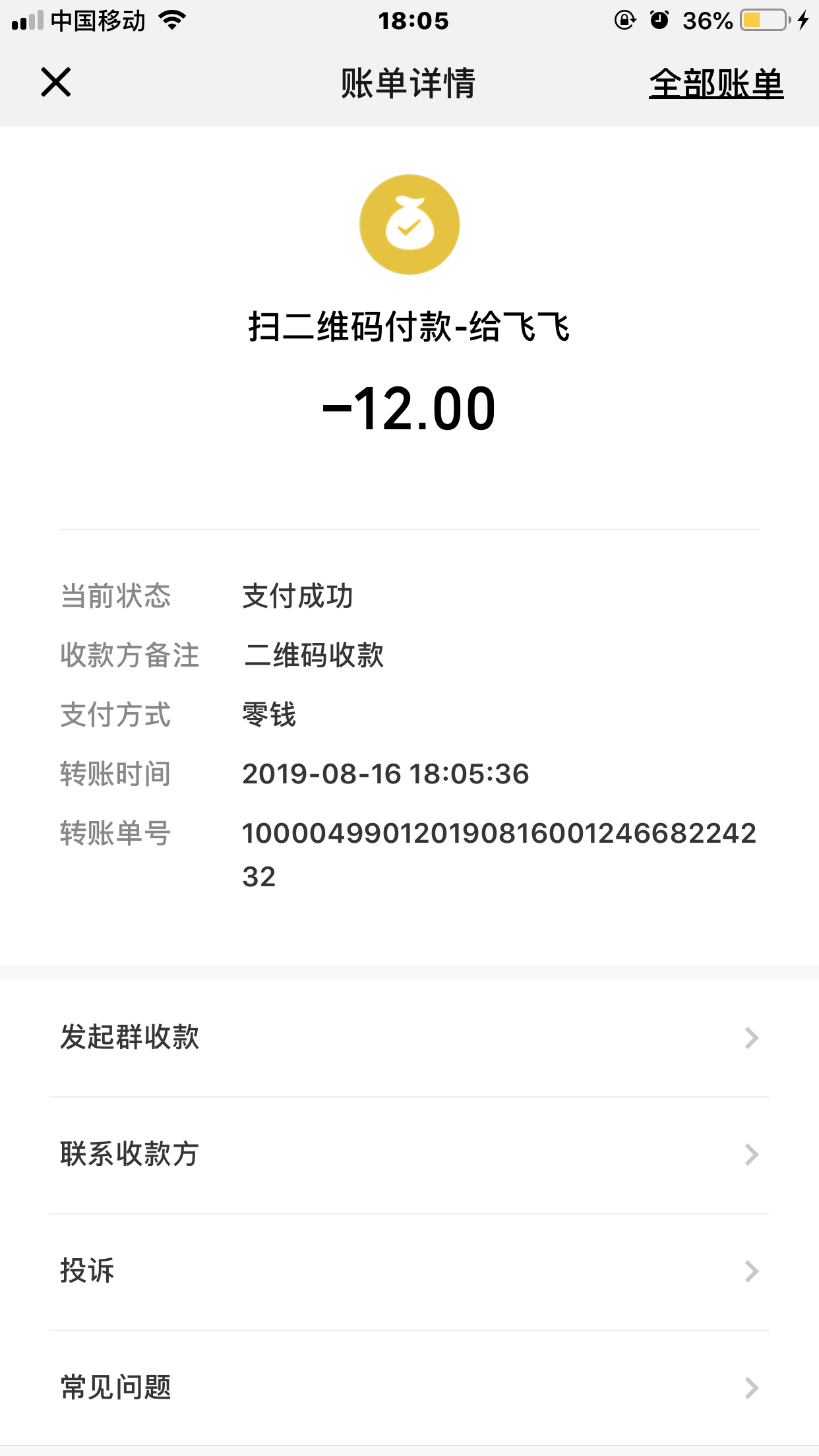View 常见问题

tap(409, 1387)
